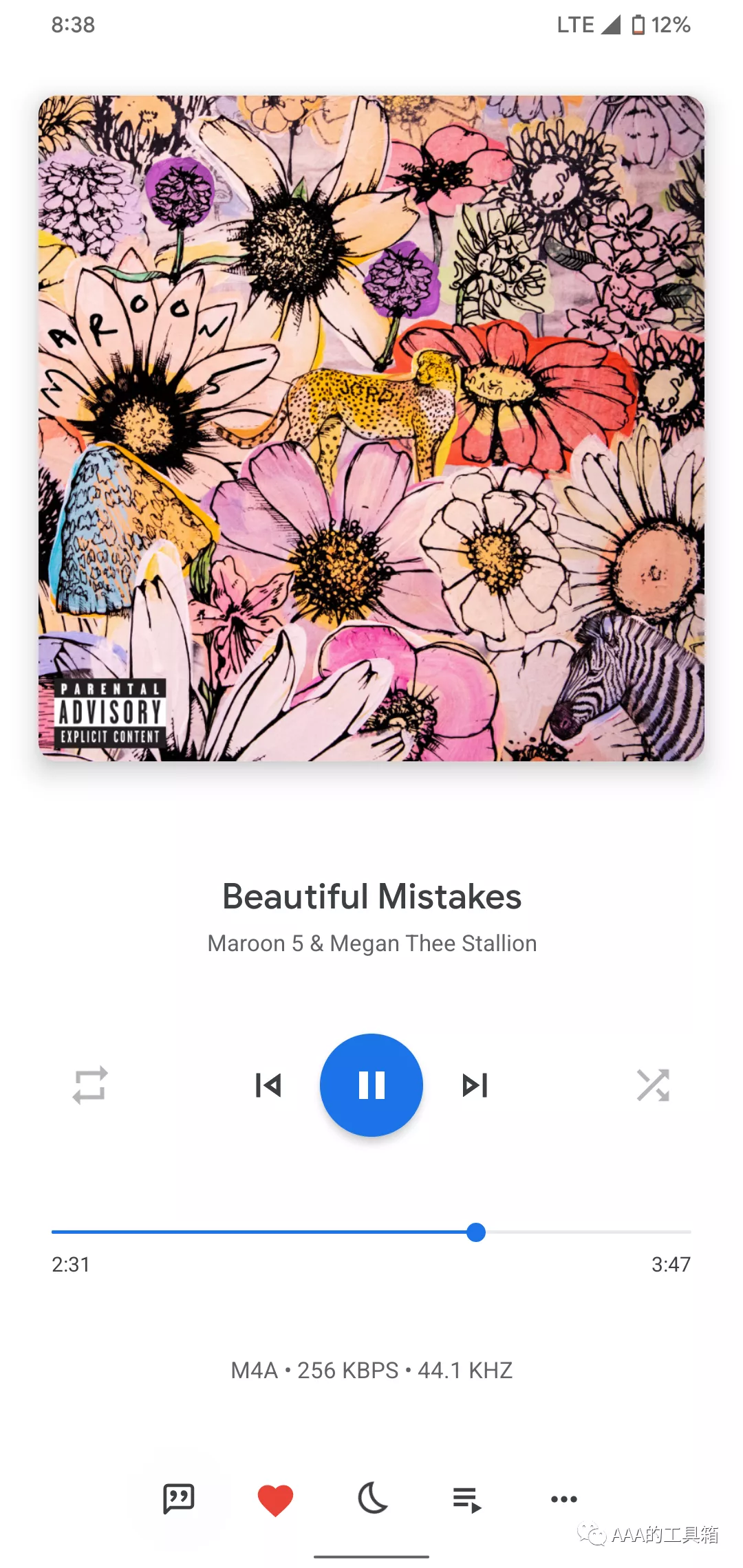Screen dimensions: 743x1568
Task: Skip to the previous track
Action: tap(268, 1085)
